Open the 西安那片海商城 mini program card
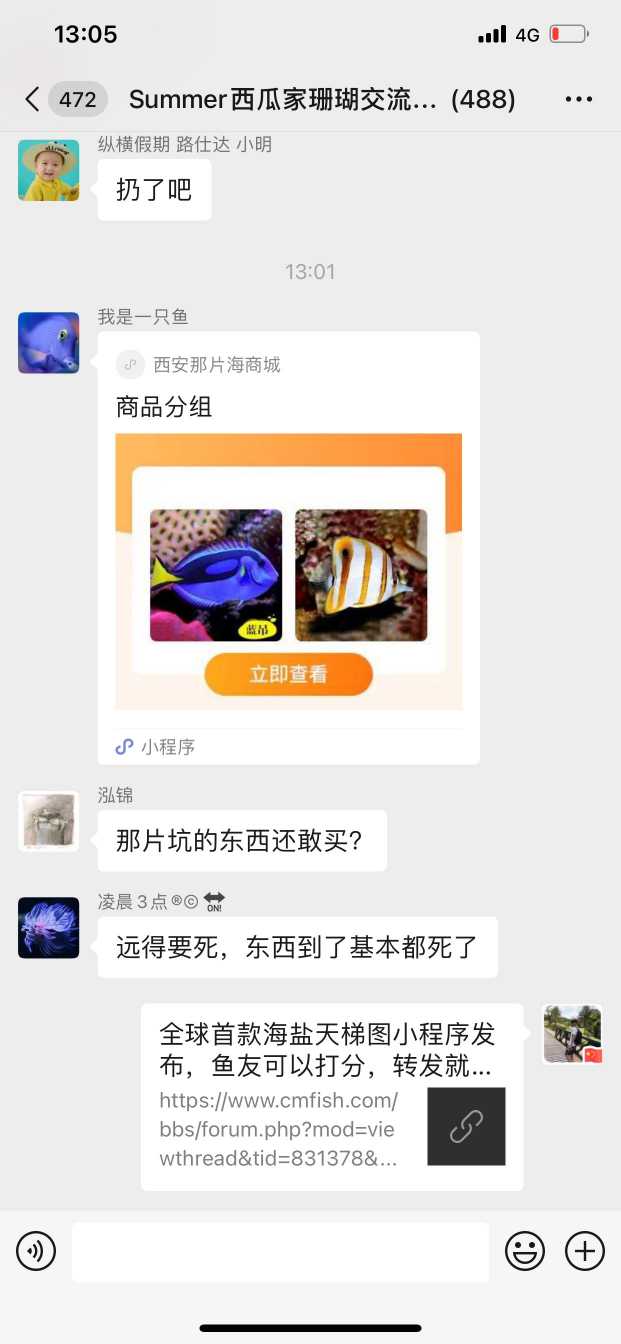Image resolution: width=621 pixels, height=1344 pixels. [x=288, y=547]
